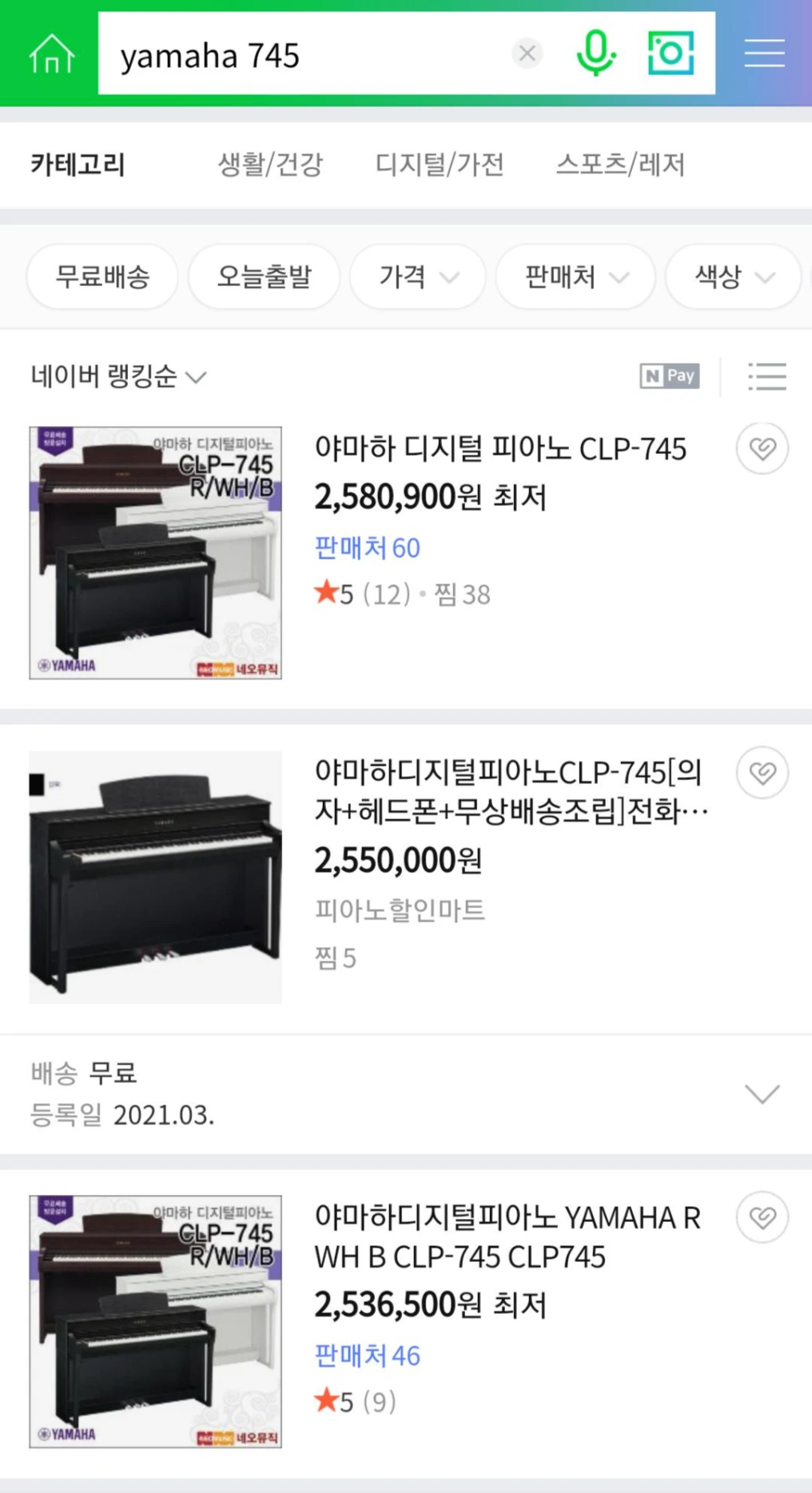The width and height of the screenshot is (812, 1493).
Task: Select the 스포츠/레저 category
Action: (620, 165)
